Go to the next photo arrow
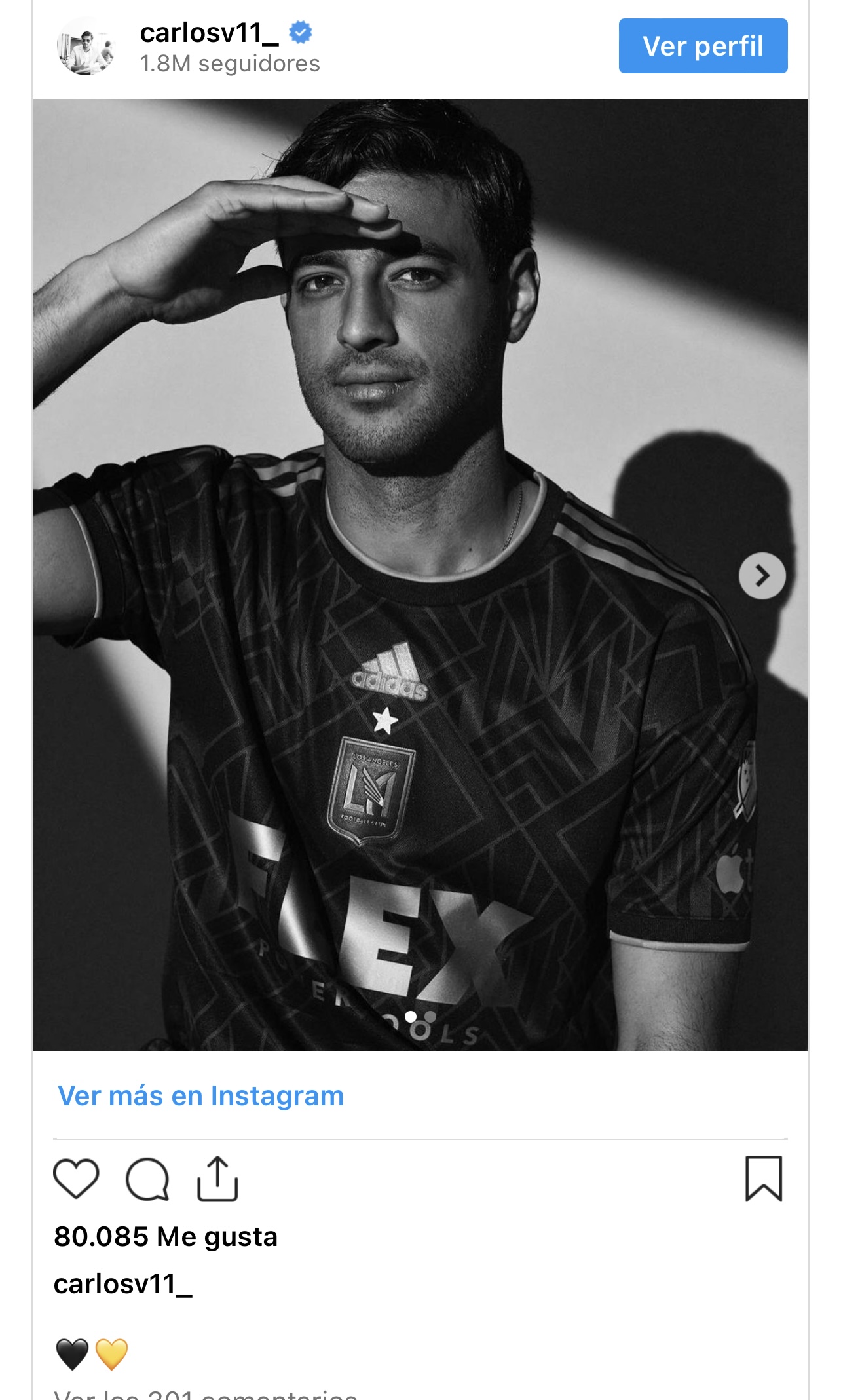The height and width of the screenshot is (1400, 841). [762, 576]
